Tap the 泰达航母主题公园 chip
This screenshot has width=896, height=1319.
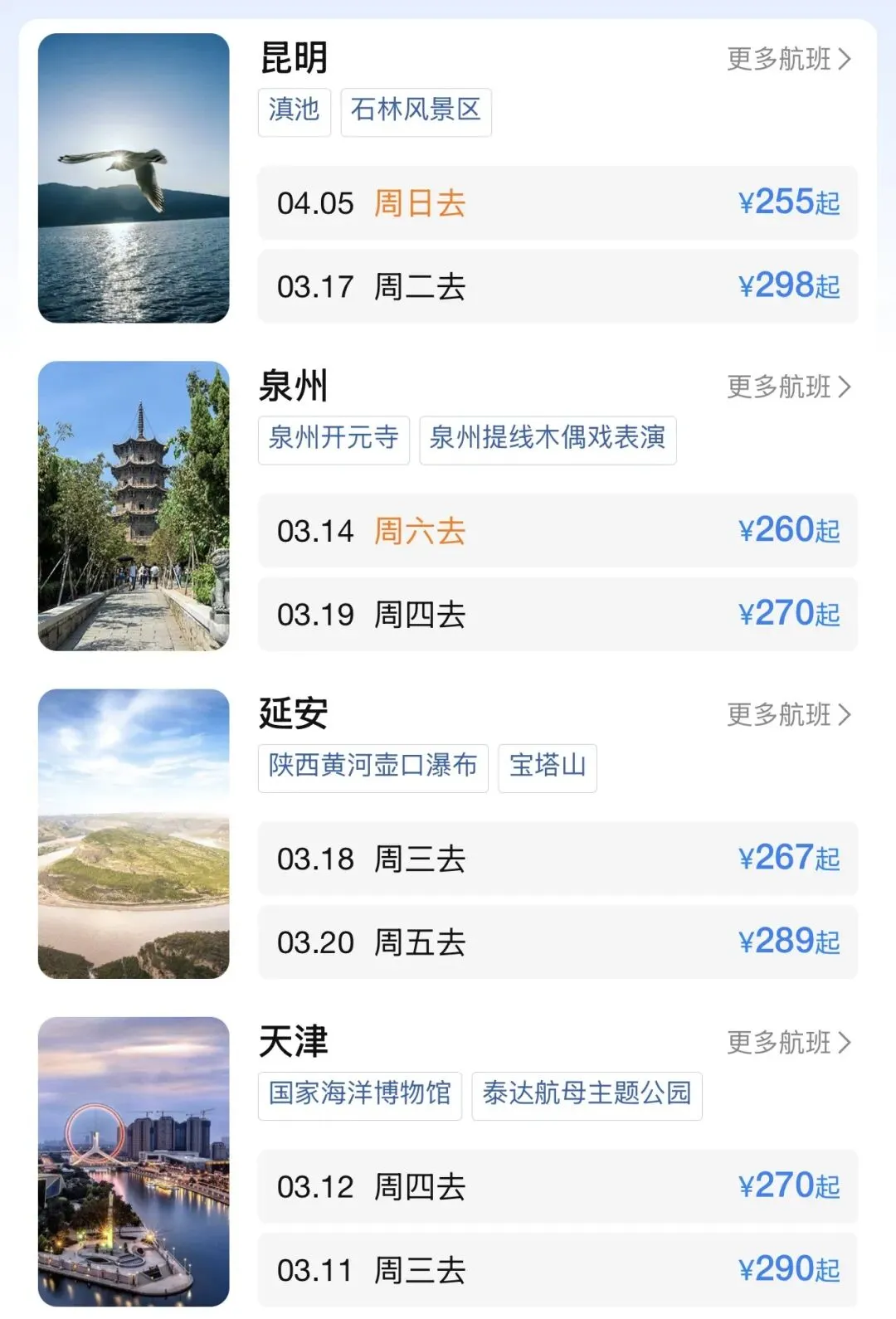[587, 1094]
